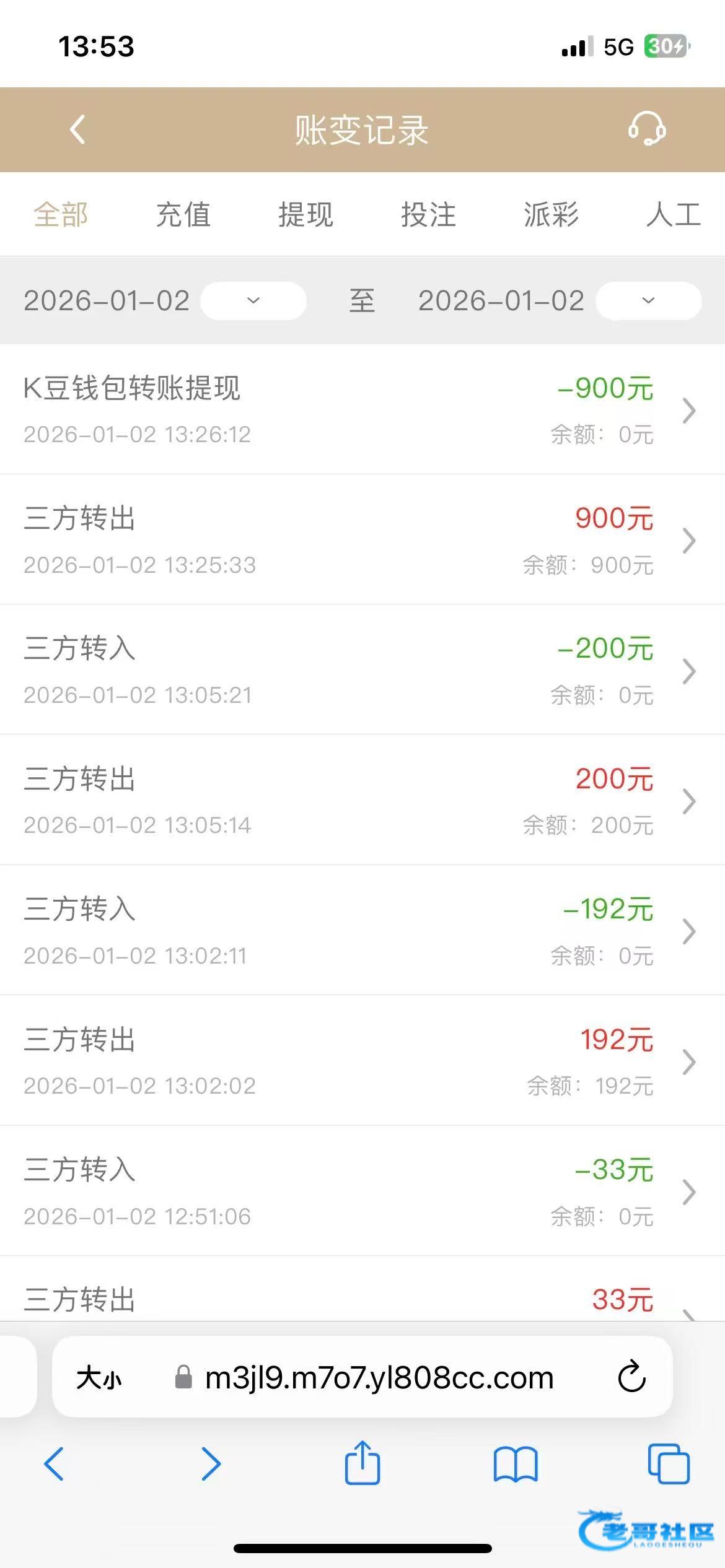Image resolution: width=725 pixels, height=1568 pixels.
Task: Tap the Safari share button
Action: (362, 1463)
